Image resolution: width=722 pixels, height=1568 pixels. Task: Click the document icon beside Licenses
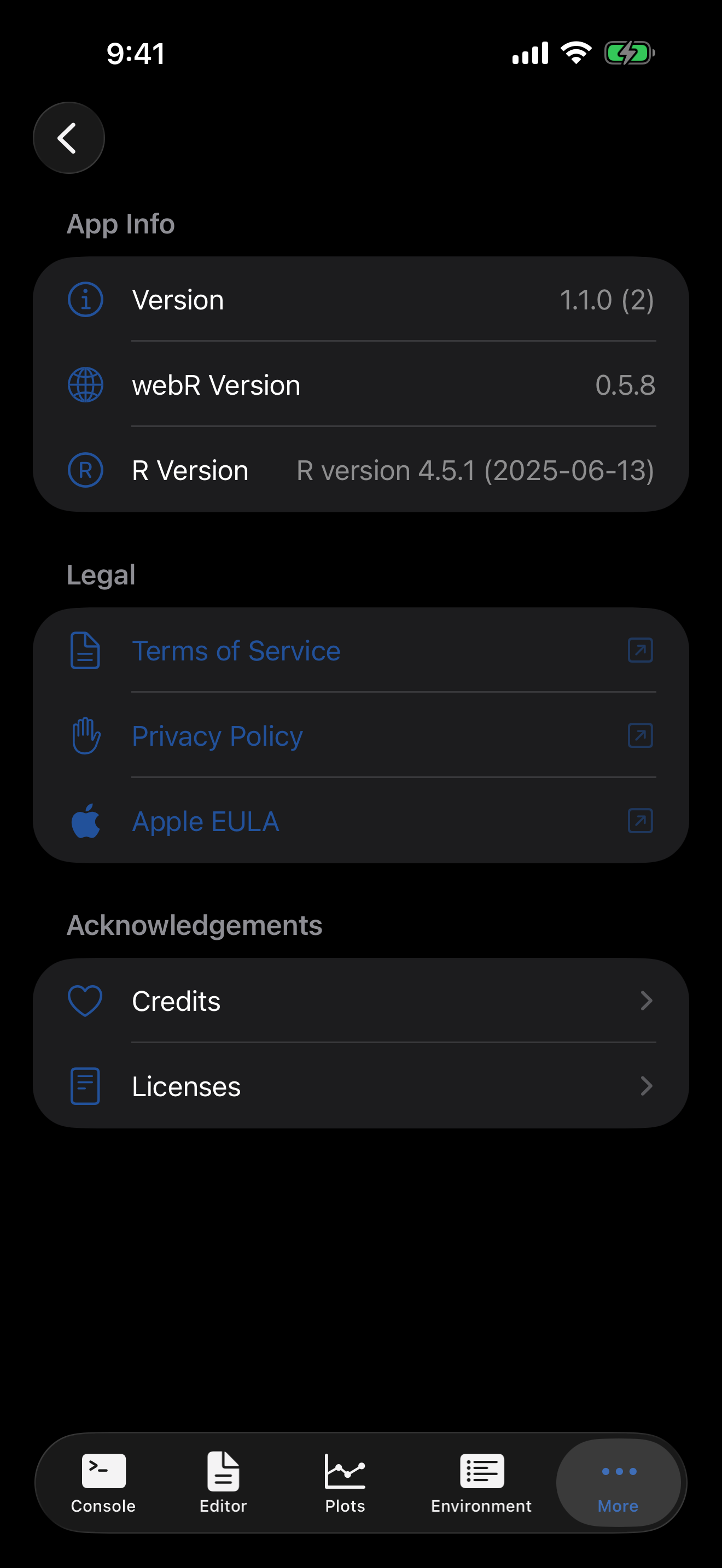click(x=85, y=1086)
